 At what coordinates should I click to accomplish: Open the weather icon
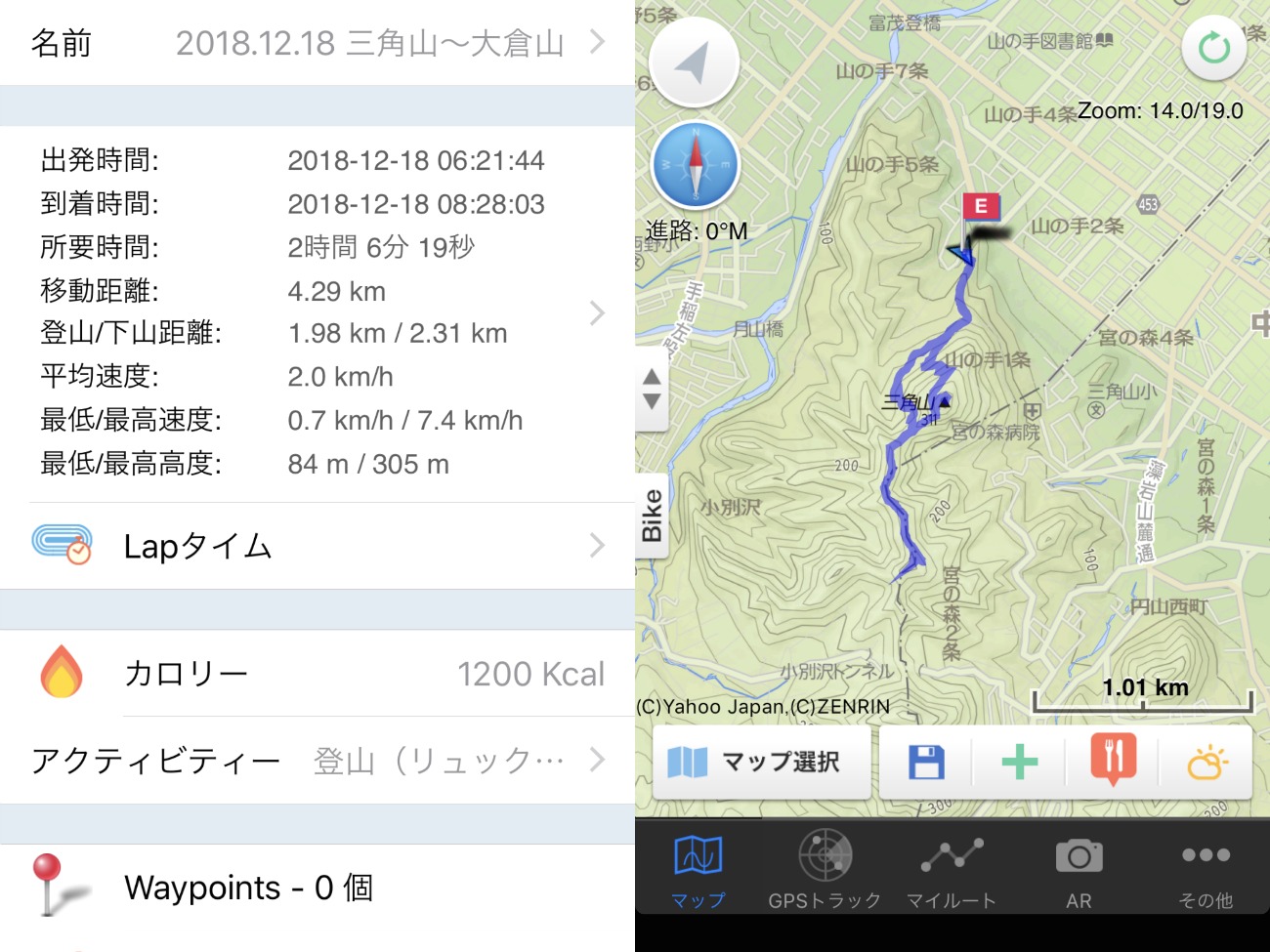[x=1206, y=763]
